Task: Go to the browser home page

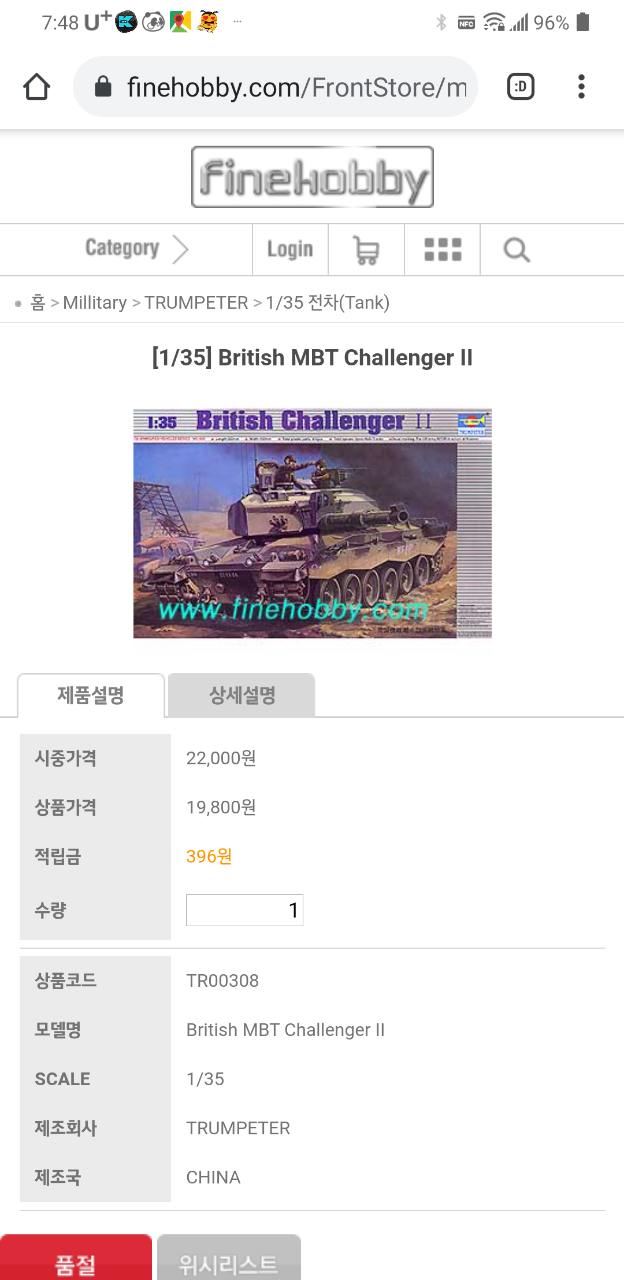Action: tap(36, 87)
